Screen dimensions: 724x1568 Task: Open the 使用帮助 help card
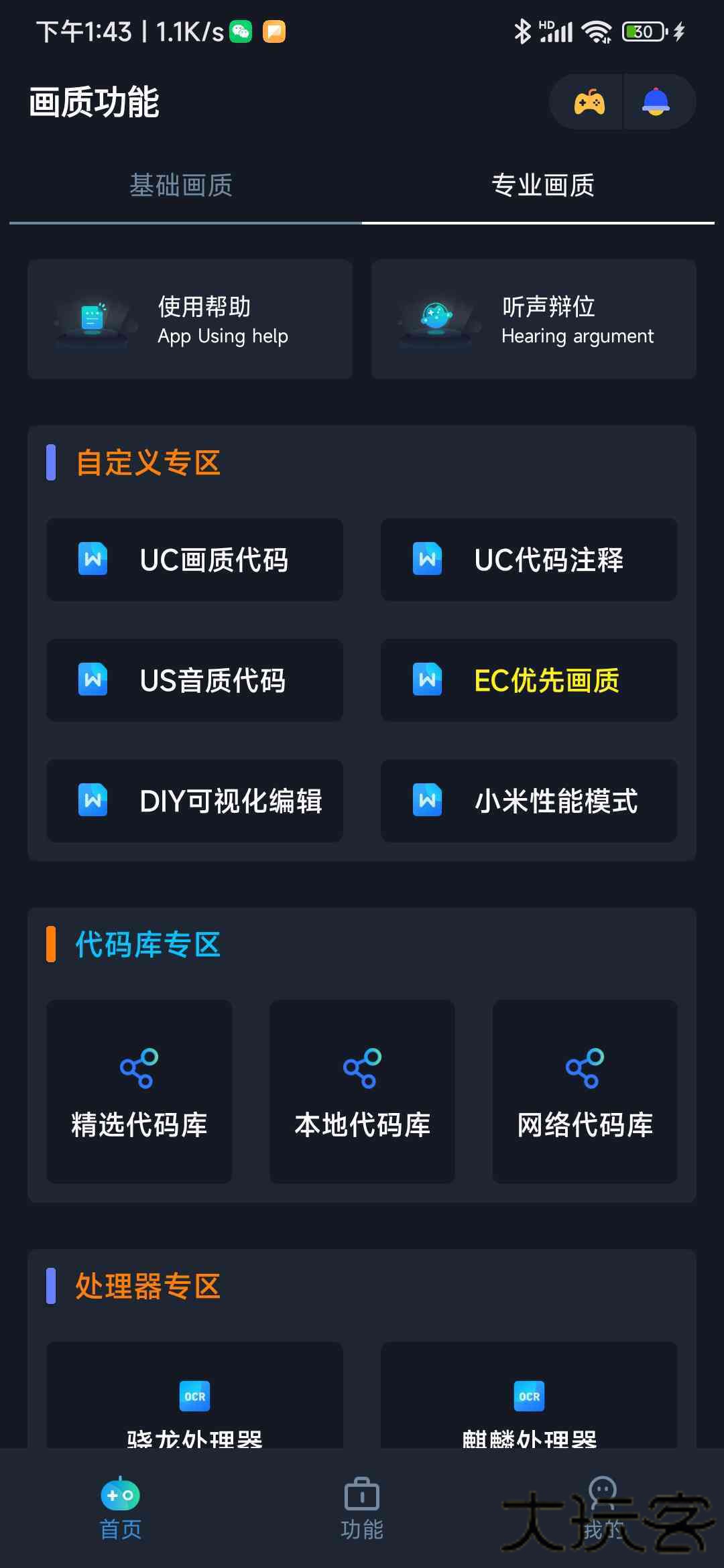tap(190, 319)
